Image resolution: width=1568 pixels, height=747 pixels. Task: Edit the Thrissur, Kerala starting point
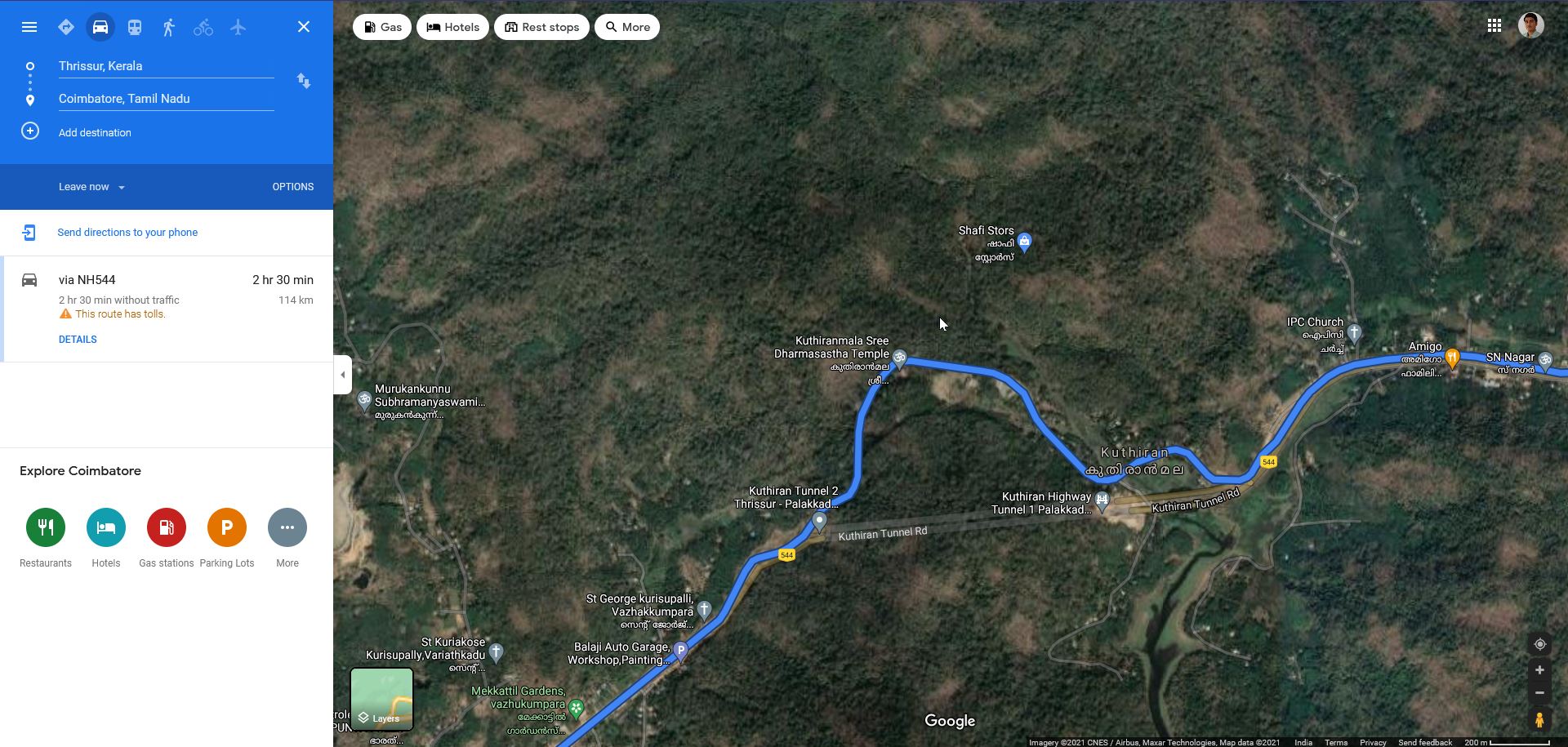coord(166,66)
